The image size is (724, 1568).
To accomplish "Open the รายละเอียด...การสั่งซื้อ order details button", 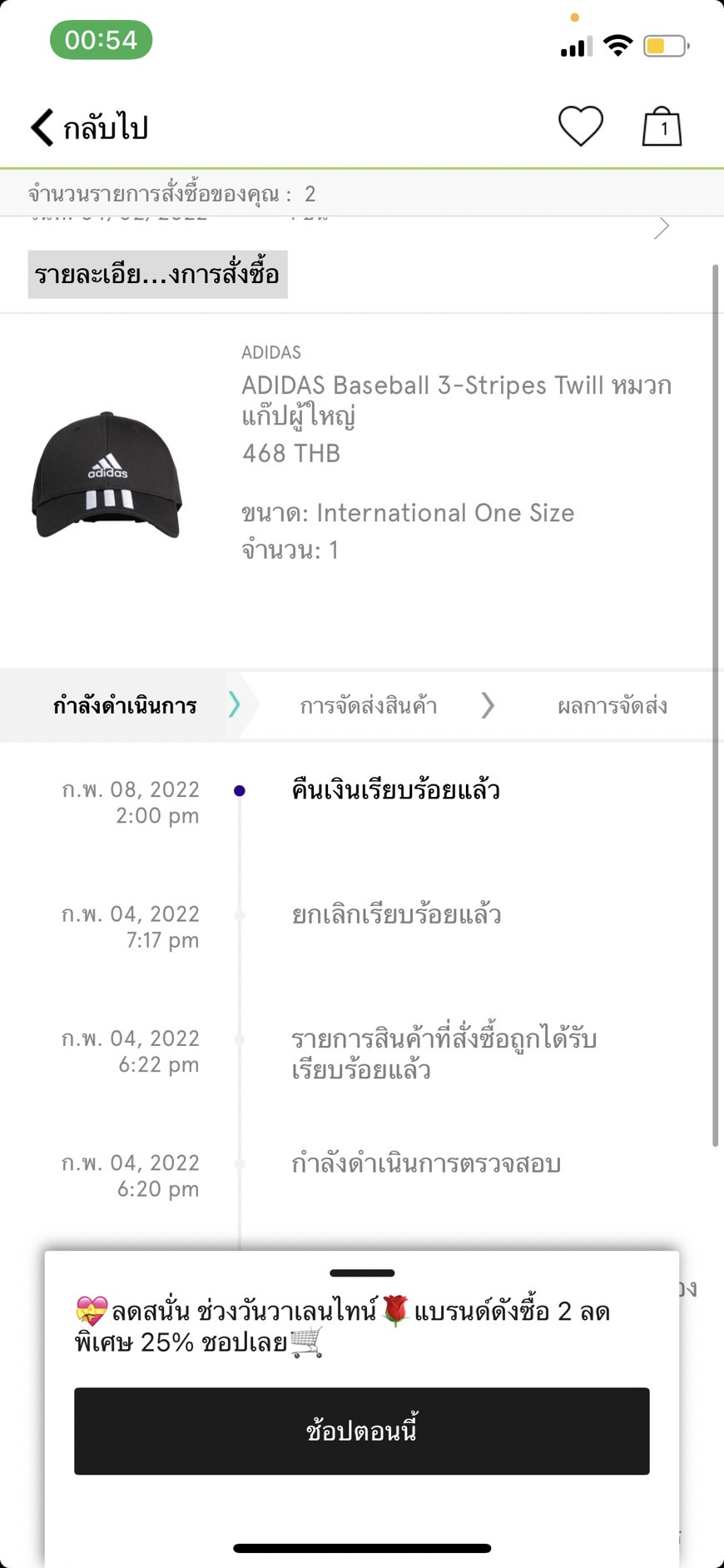I will tap(157, 274).
